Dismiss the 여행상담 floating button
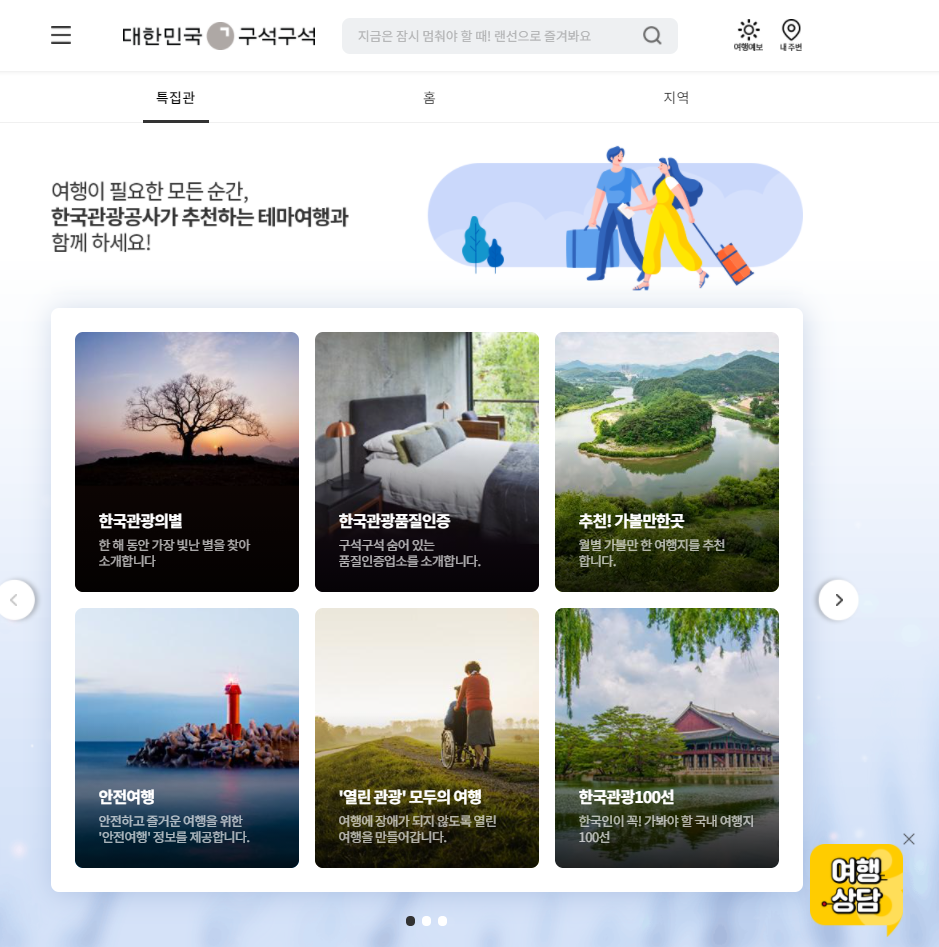Viewport: 939px width, 947px height. point(908,839)
